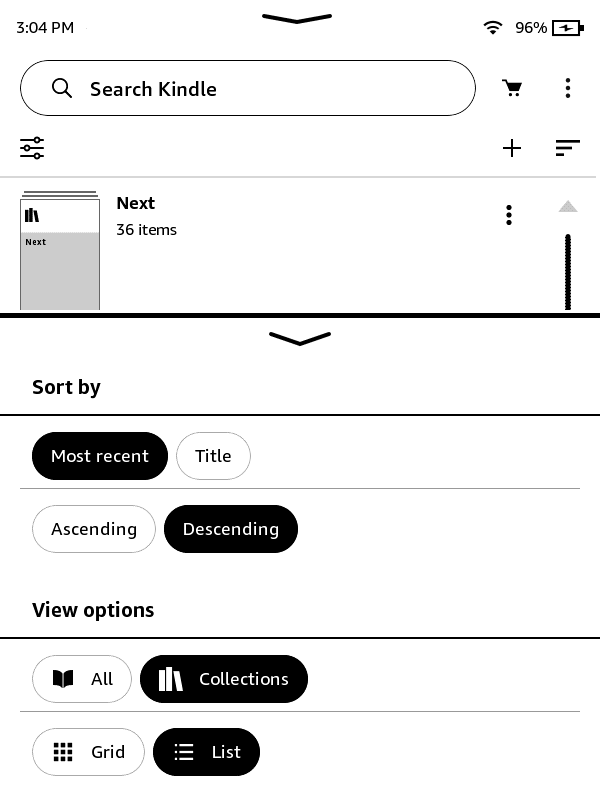Image resolution: width=600 pixels, height=800 pixels.
Task: Show Collections view
Action: point(224,679)
